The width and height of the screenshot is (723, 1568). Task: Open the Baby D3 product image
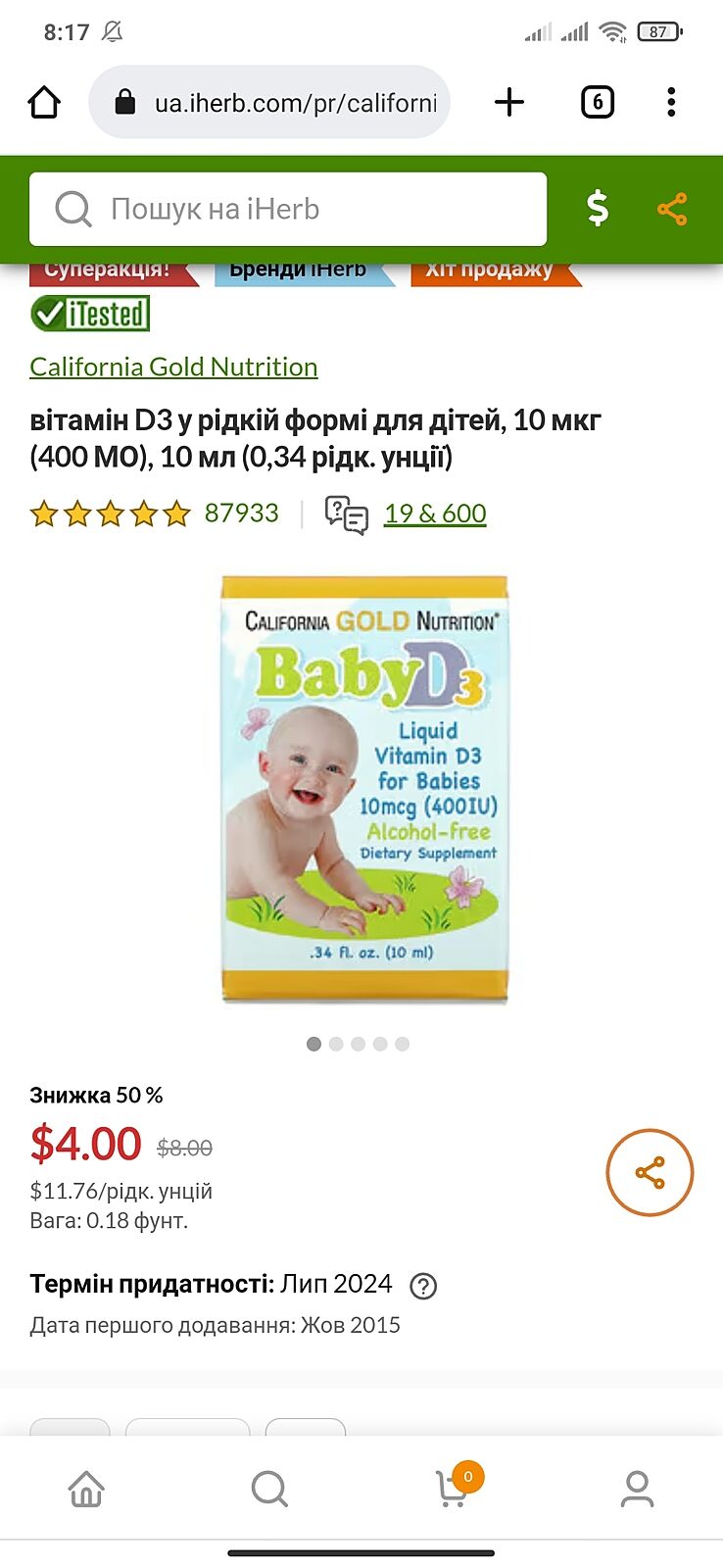click(364, 789)
